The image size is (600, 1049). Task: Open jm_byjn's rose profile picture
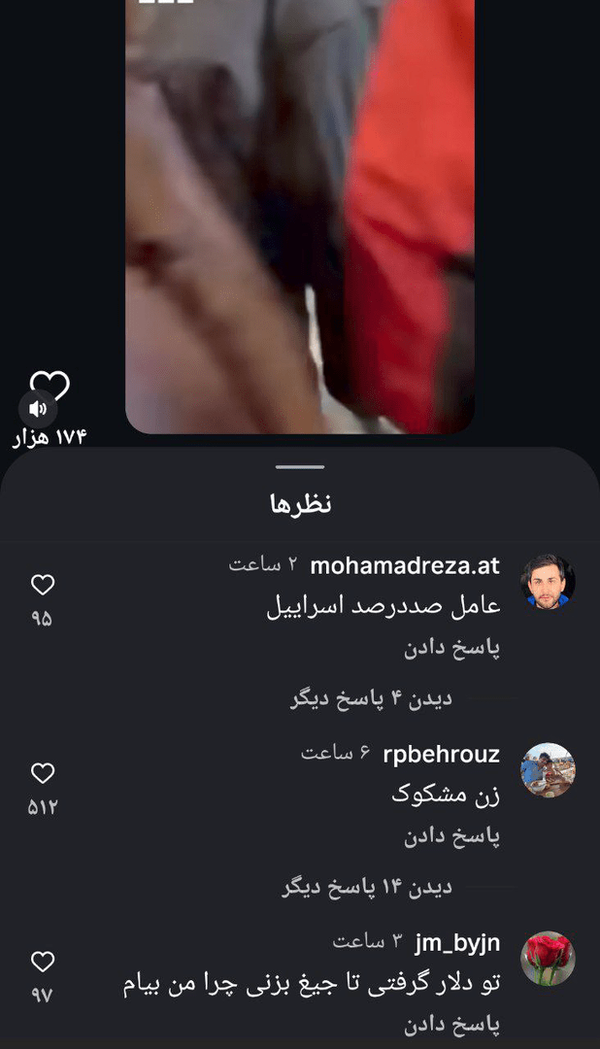pyautogui.click(x=548, y=958)
